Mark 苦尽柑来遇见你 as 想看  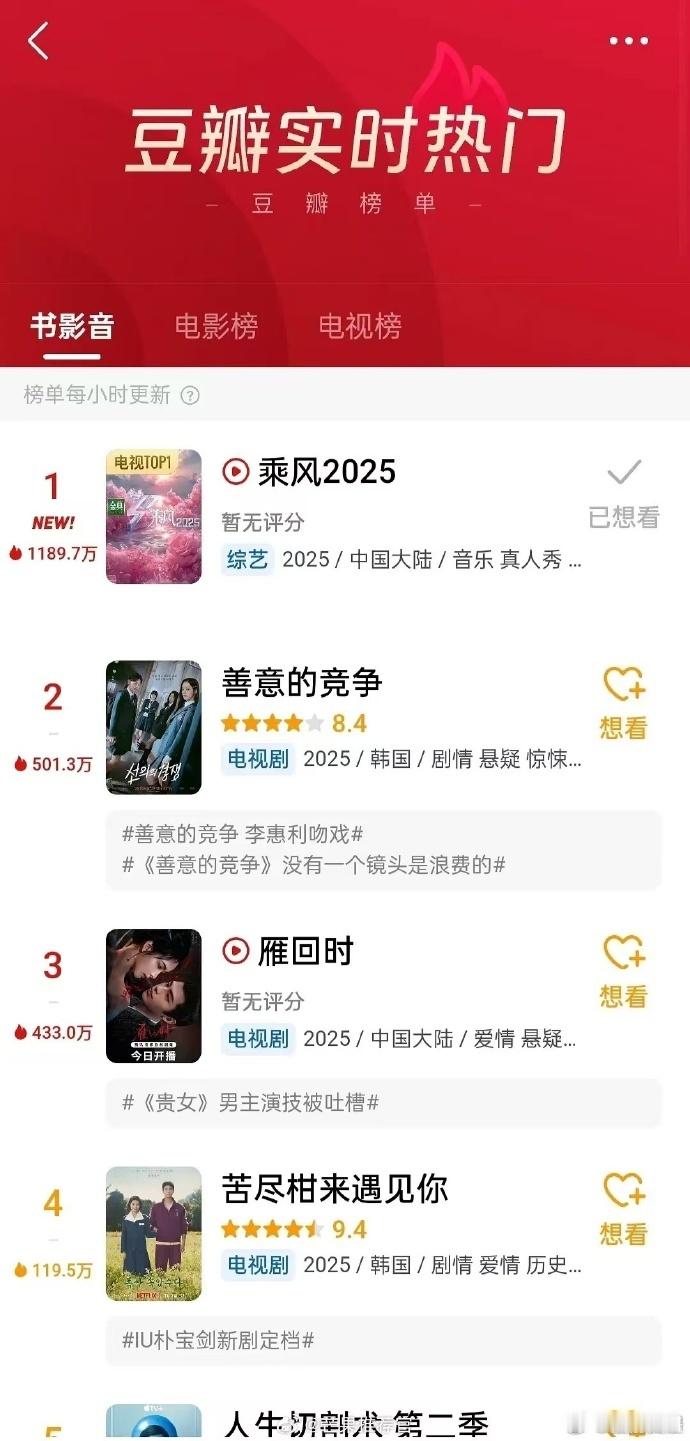click(x=624, y=1209)
